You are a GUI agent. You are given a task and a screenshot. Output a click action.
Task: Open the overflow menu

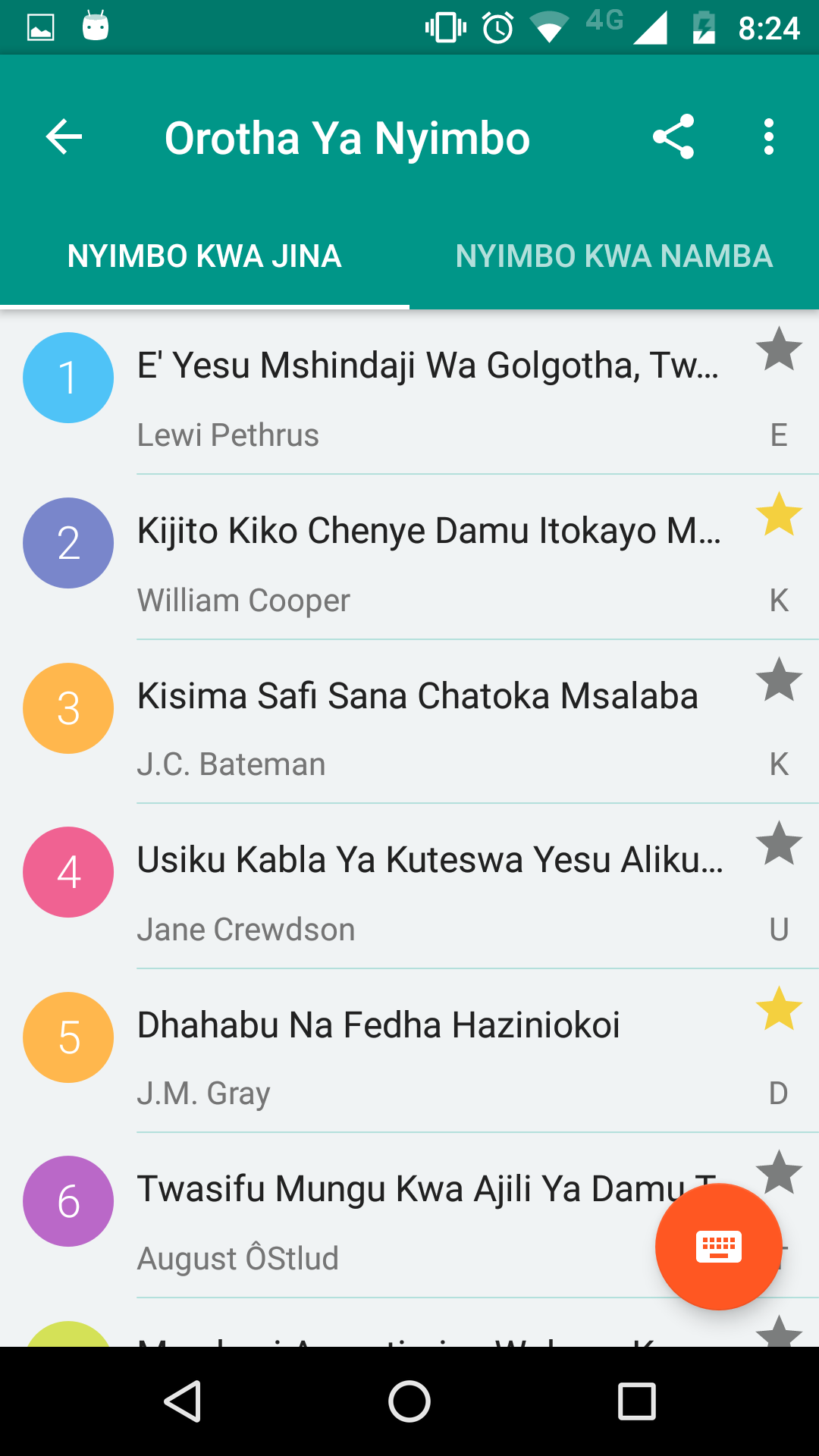coord(769,137)
